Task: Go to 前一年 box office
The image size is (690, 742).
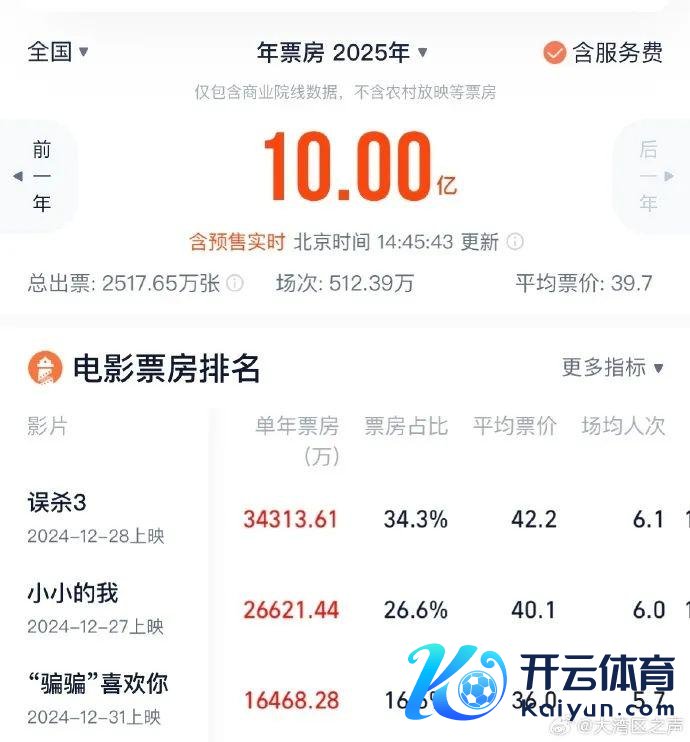Action: click(x=40, y=177)
